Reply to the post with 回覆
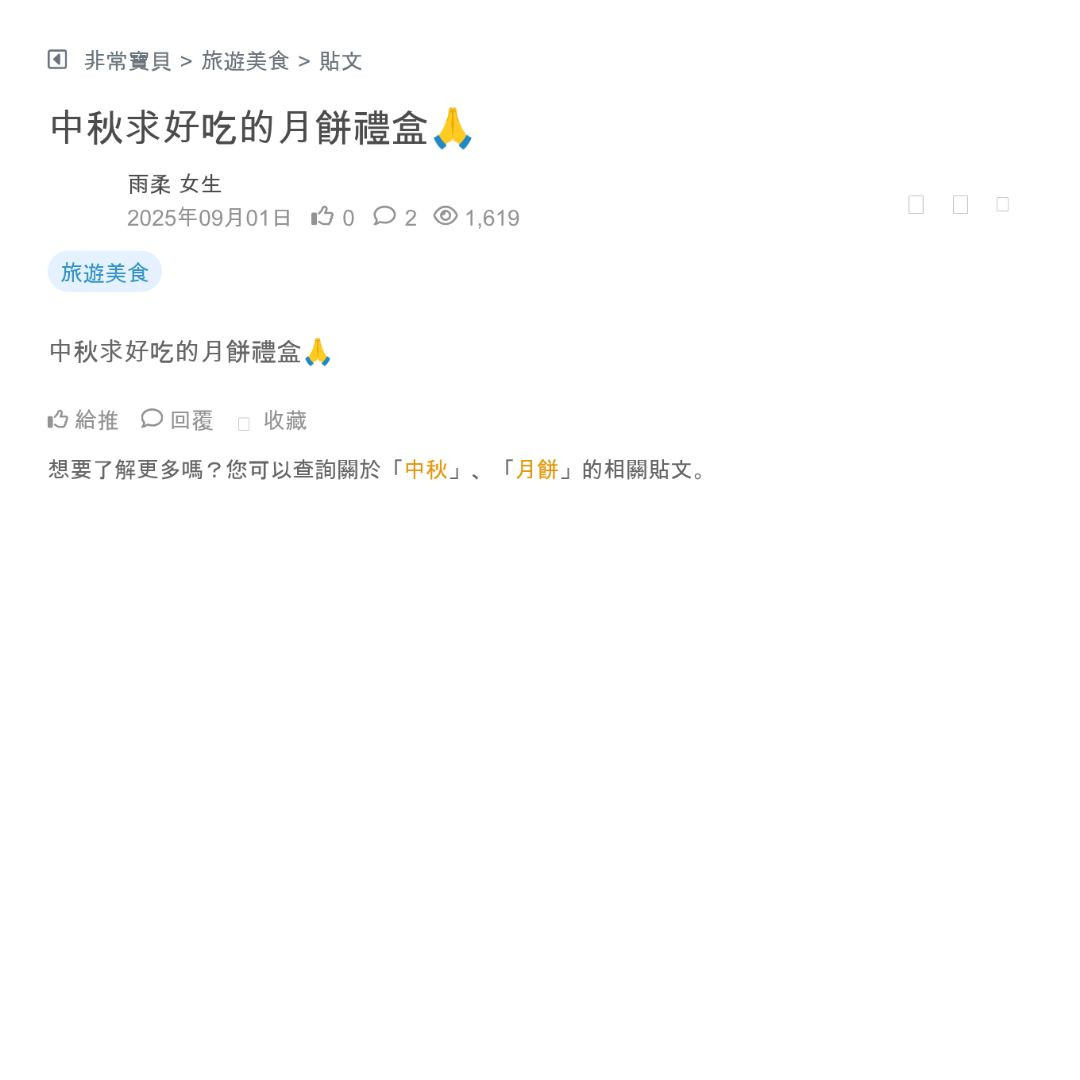This screenshot has width=1080, height=1080. [178, 420]
